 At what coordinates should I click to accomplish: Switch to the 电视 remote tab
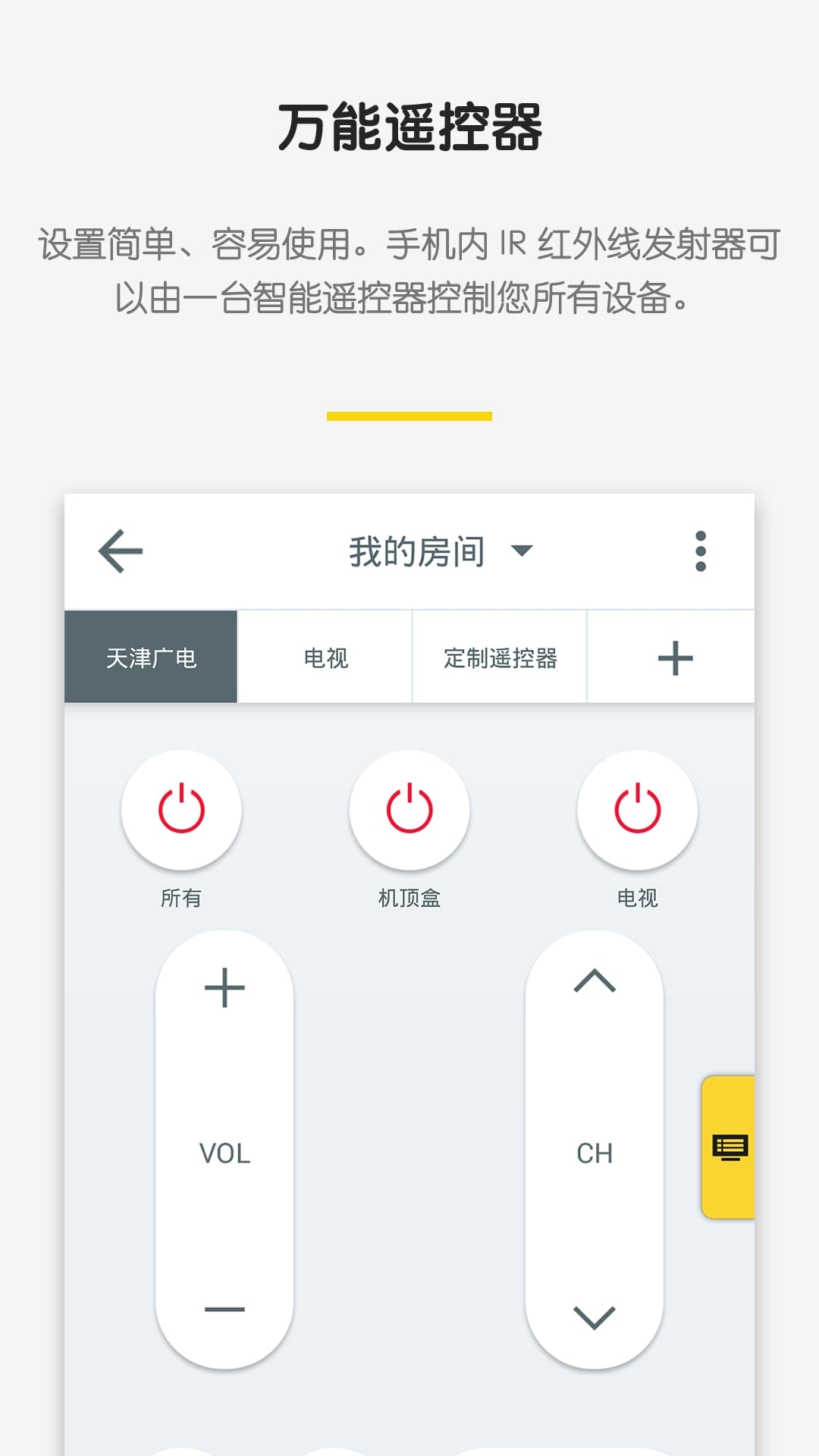(x=326, y=659)
